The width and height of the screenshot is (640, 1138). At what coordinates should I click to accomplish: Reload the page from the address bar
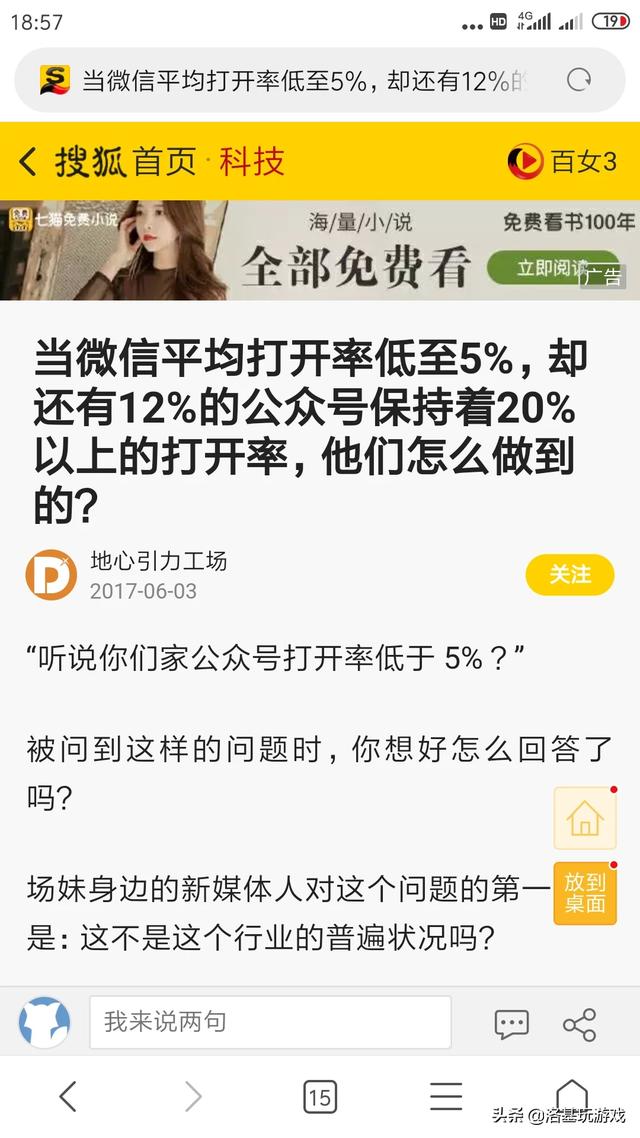579,80
